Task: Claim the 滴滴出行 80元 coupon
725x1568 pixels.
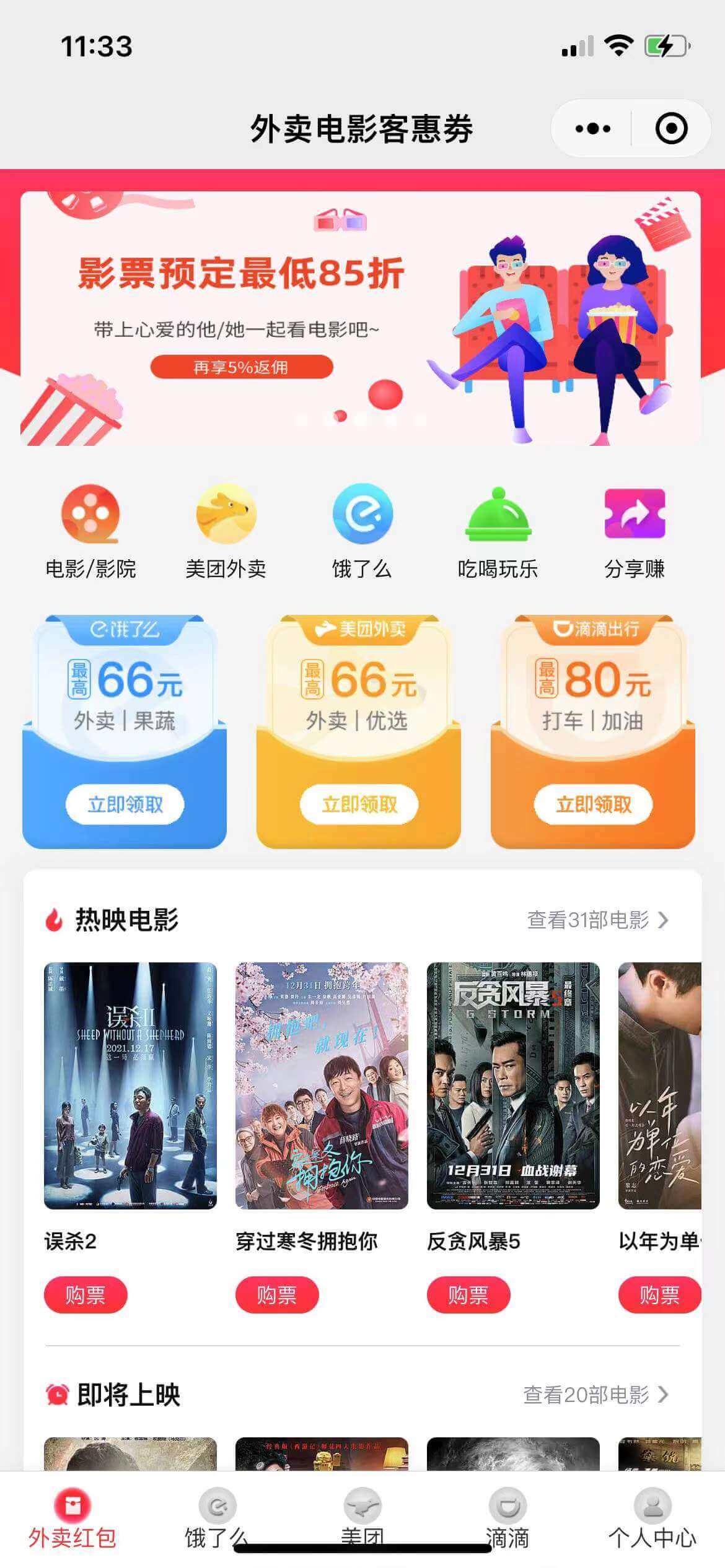Action: point(593,804)
